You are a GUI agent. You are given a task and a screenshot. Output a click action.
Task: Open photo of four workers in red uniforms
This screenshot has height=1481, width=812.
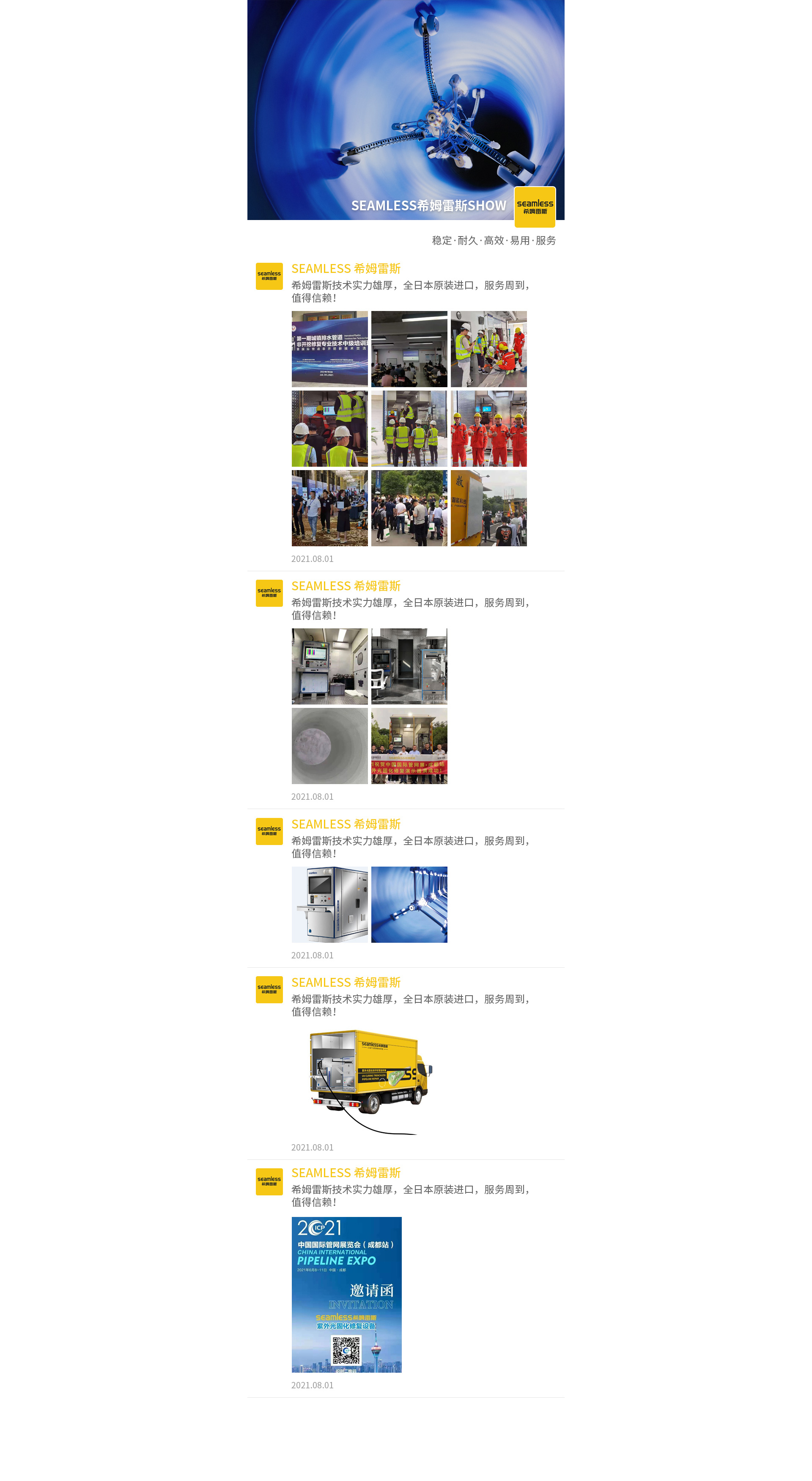pos(488,428)
